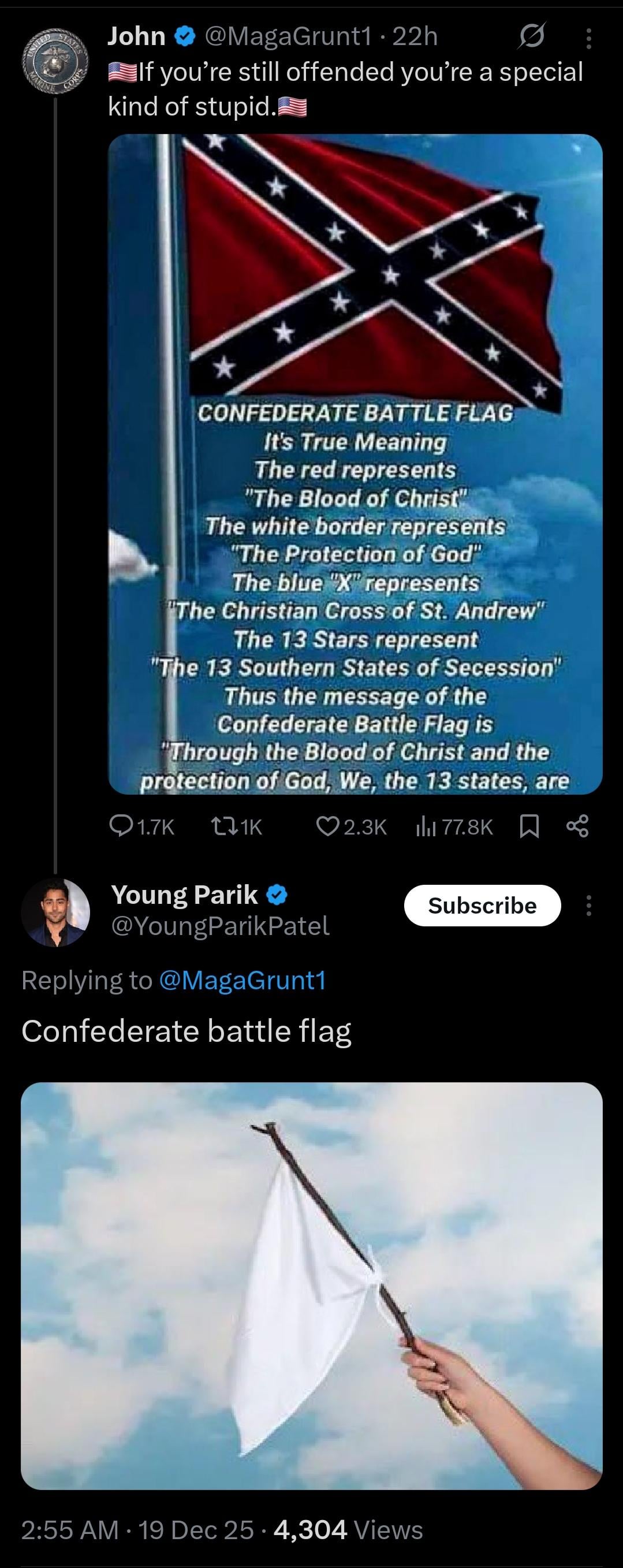Image resolution: width=623 pixels, height=1568 pixels.
Task: Open overflow menu on John's post
Action: pyautogui.click(x=588, y=38)
